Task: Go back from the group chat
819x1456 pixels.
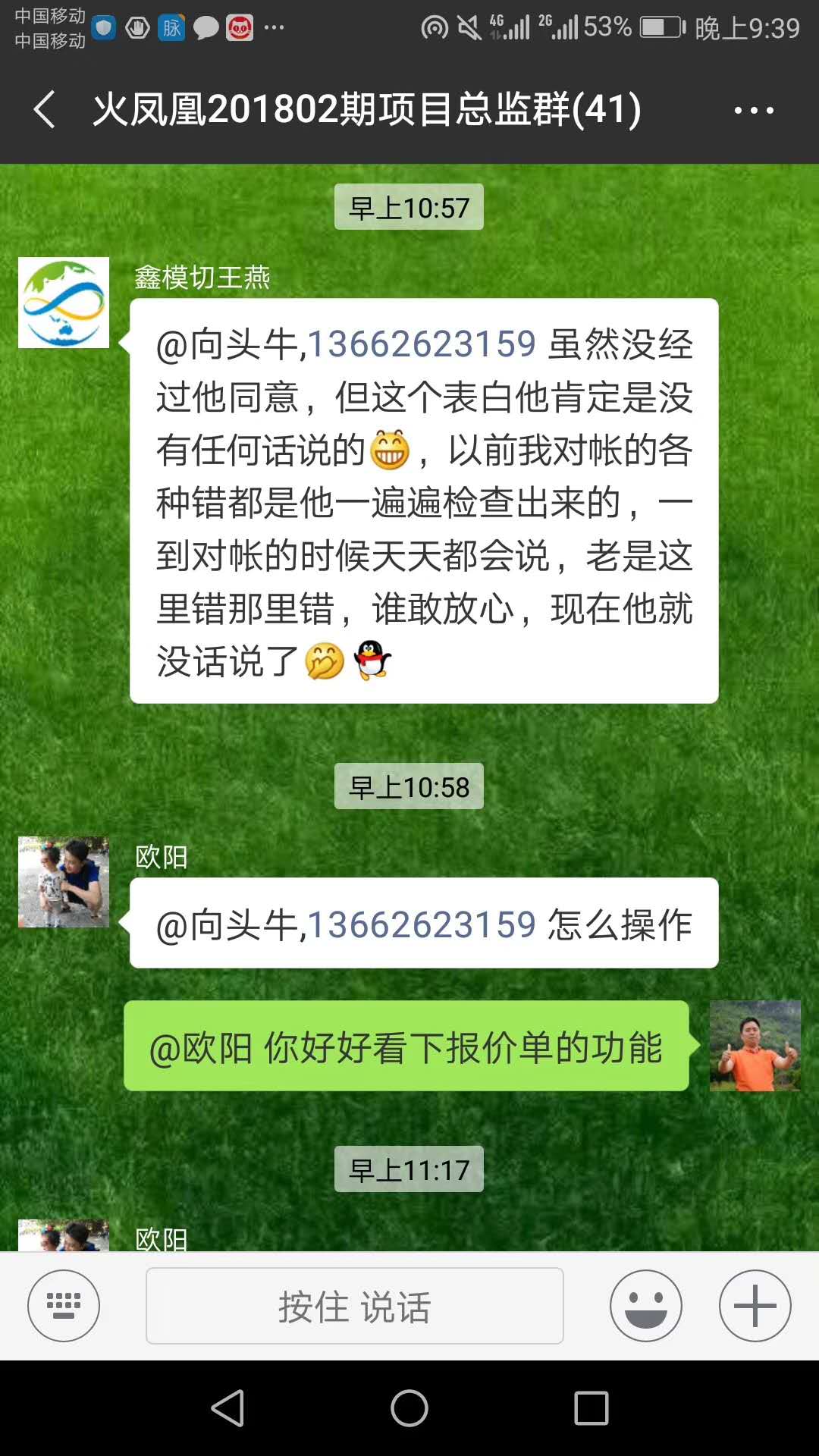Action: tap(44, 109)
